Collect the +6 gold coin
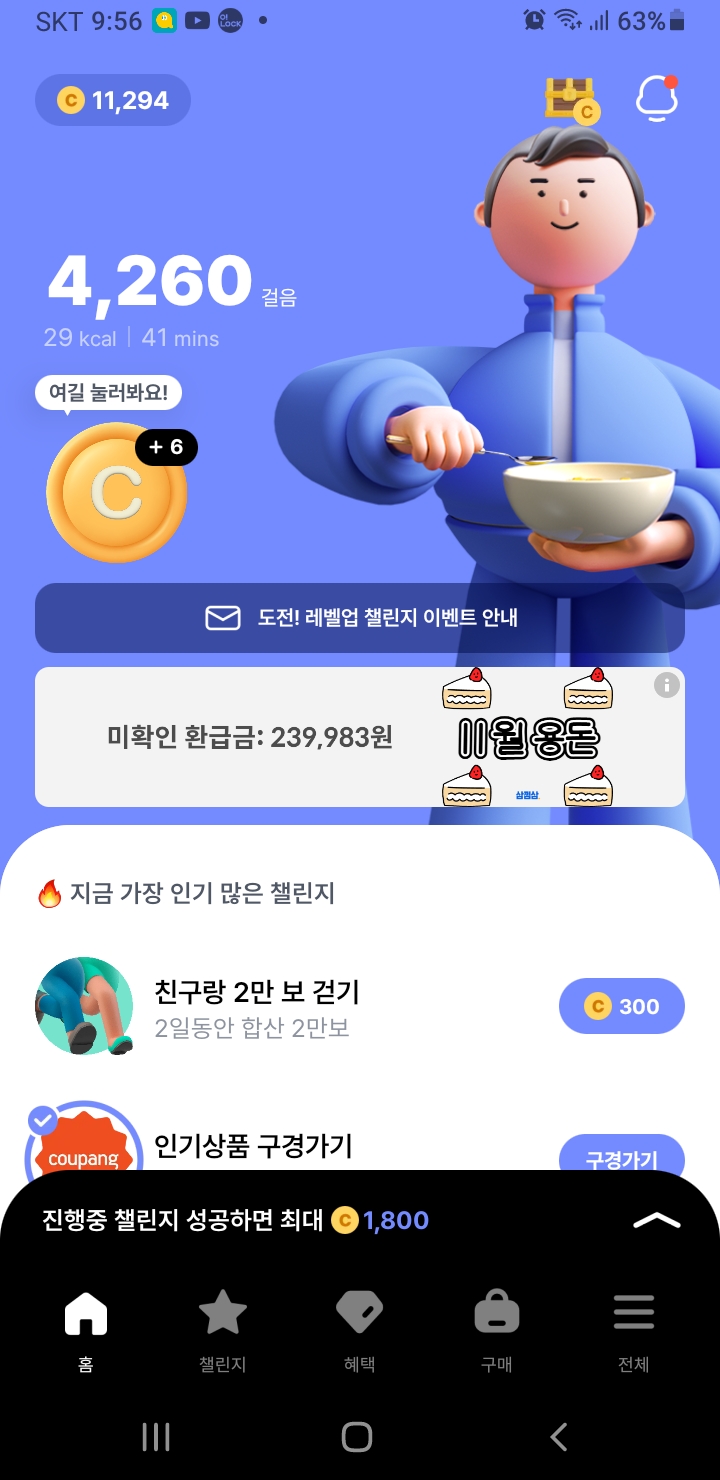The height and width of the screenshot is (1480, 720). (x=116, y=492)
